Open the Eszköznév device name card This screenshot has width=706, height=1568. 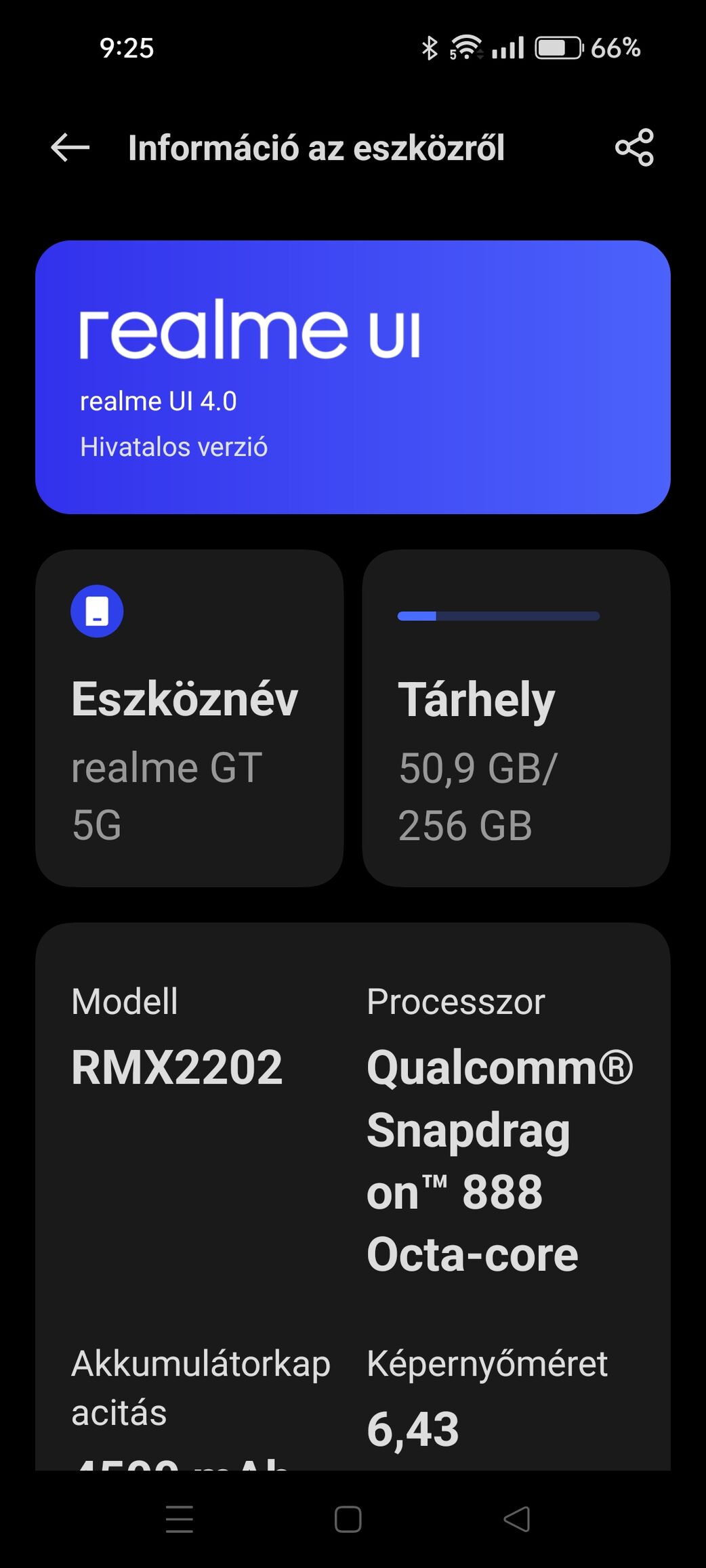tap(189, 718)
